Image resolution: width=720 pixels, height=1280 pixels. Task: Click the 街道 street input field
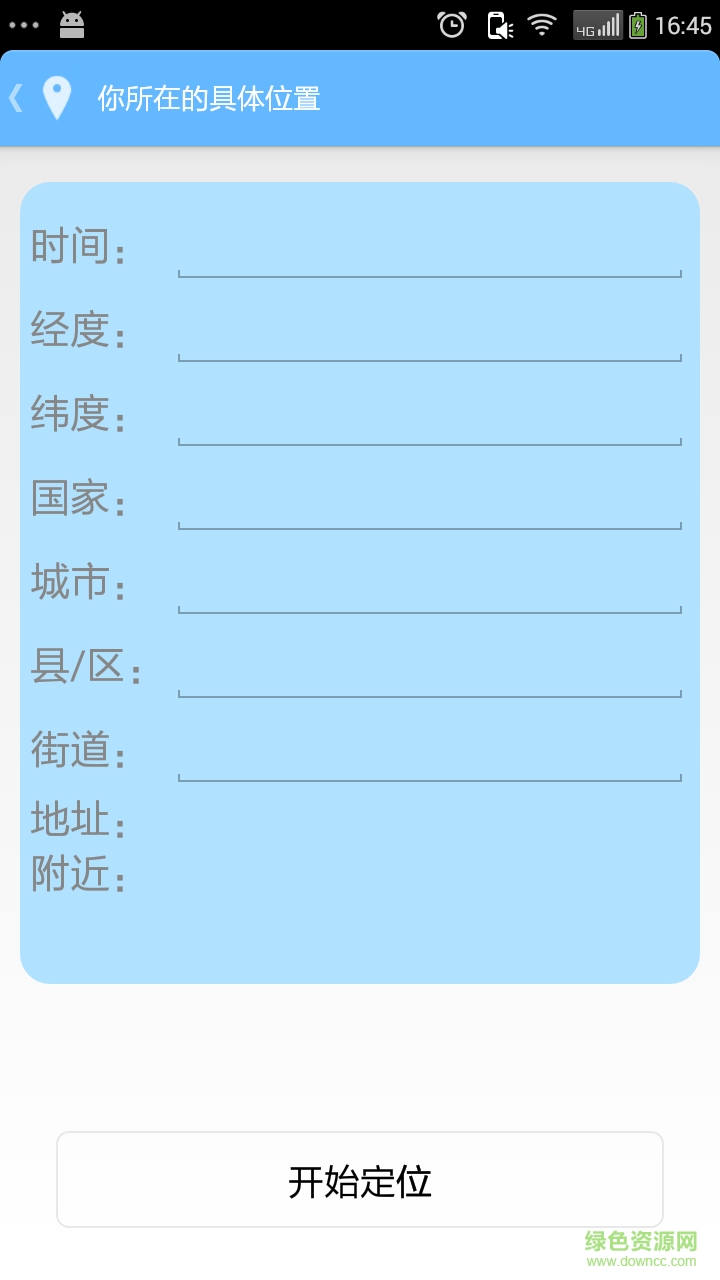[x=430, y=767]
